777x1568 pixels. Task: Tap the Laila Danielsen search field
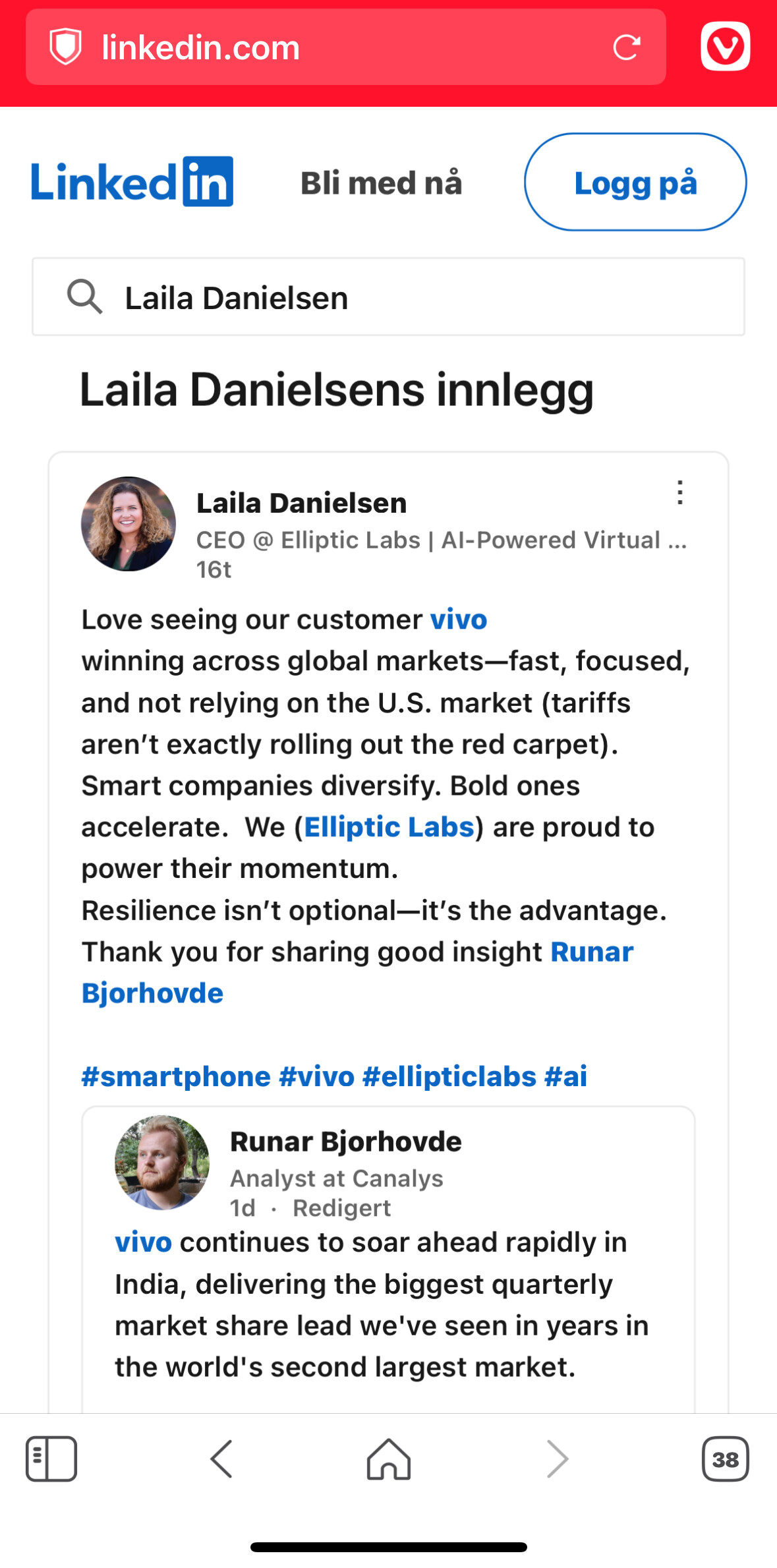pyautogui.click(x=388, y=297)
